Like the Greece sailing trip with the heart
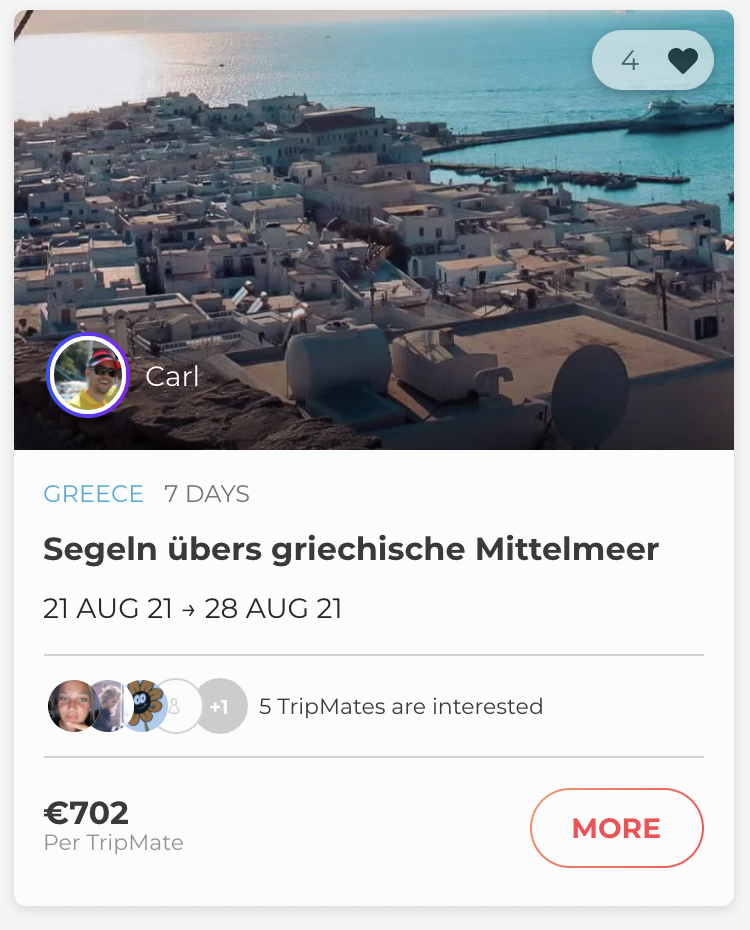The height and width of the screenshot is (930, 750). (682, 61)
